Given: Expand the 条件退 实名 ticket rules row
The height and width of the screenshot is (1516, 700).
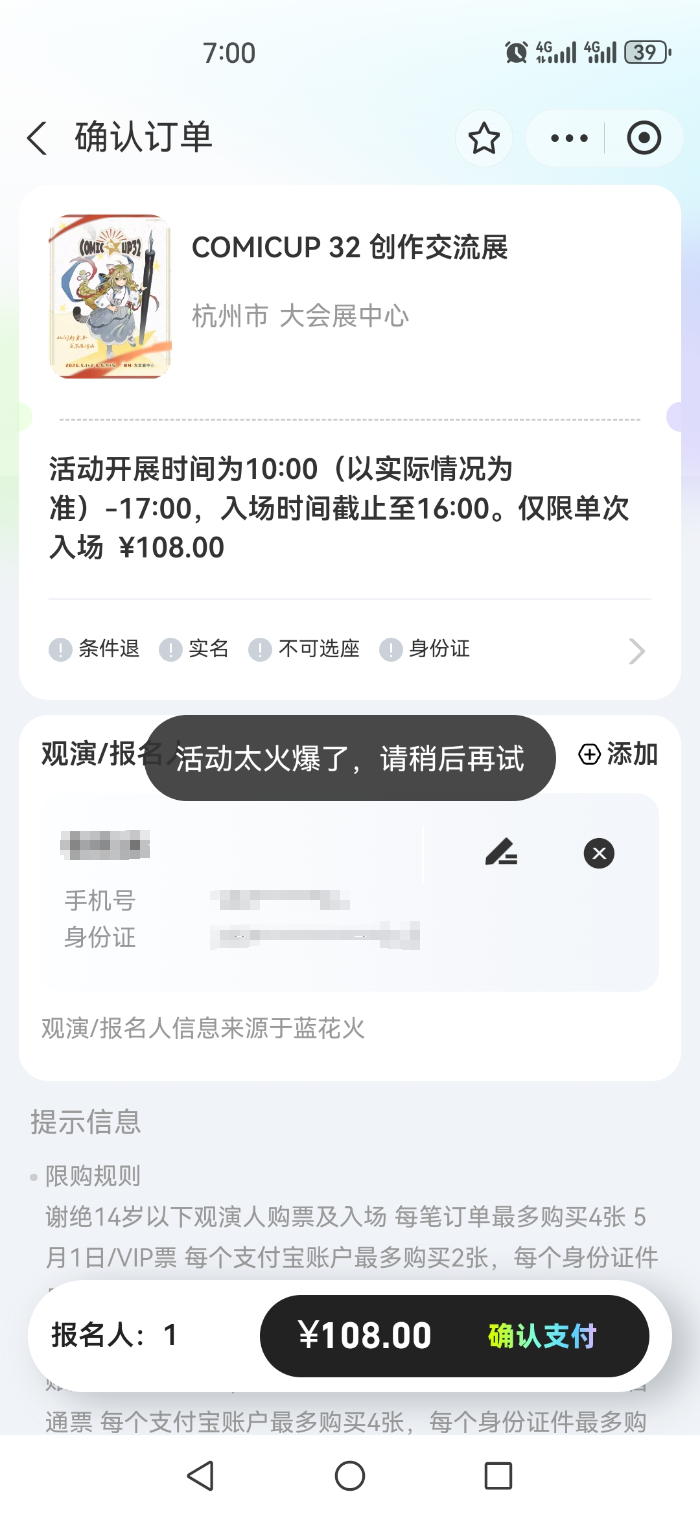Looking at the screenshot, I should click(349, 650).
